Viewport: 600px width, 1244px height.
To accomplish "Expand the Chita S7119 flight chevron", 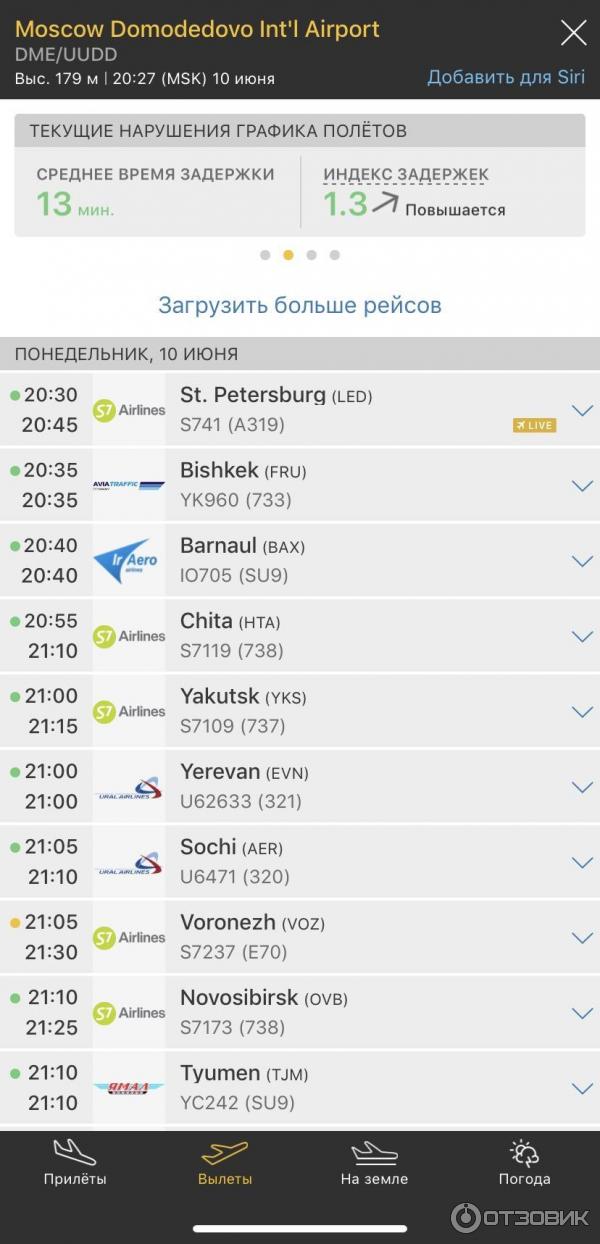I will click(x=581, y=637).
